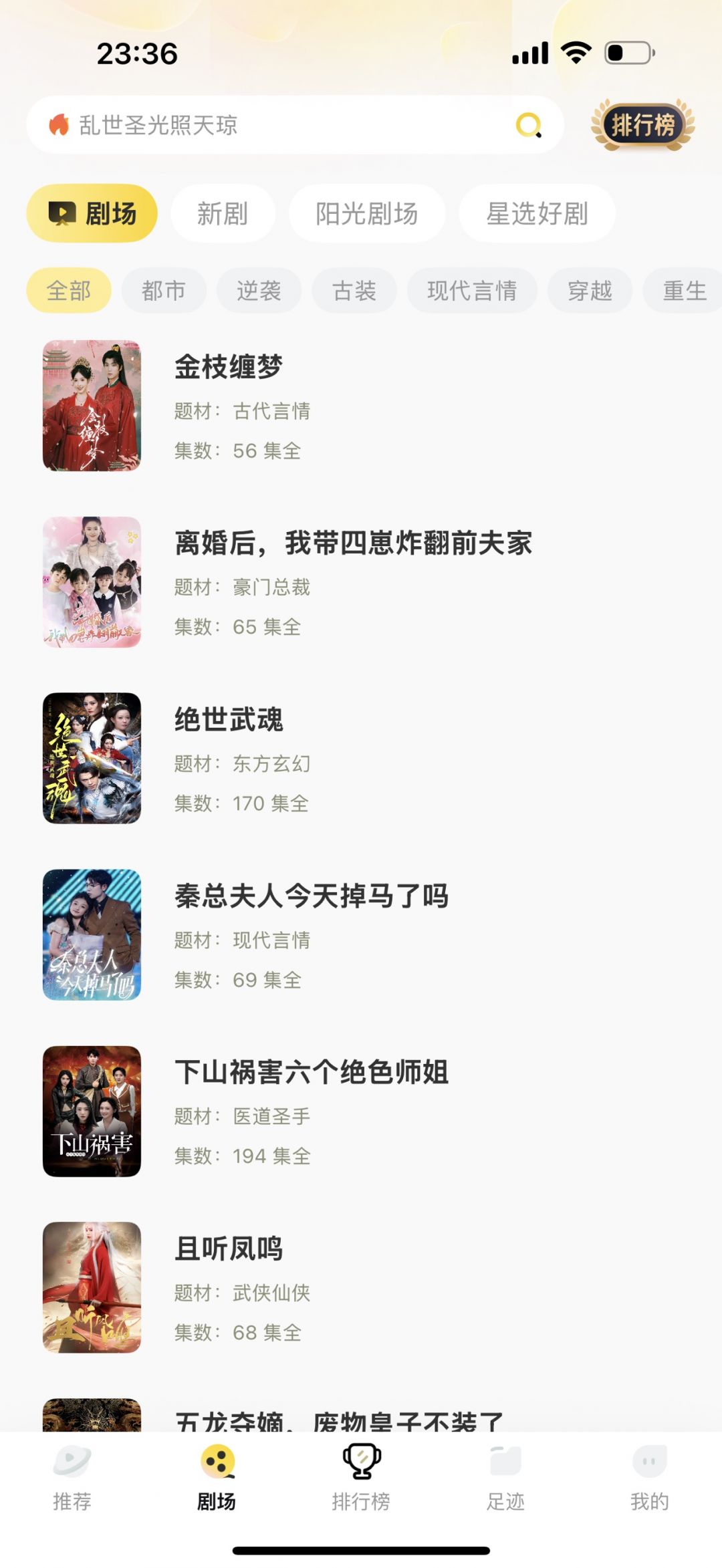Tap the yellow search magnifier icon
Image resolution: width=722 pixels, height=1568 pixels.
529,125
